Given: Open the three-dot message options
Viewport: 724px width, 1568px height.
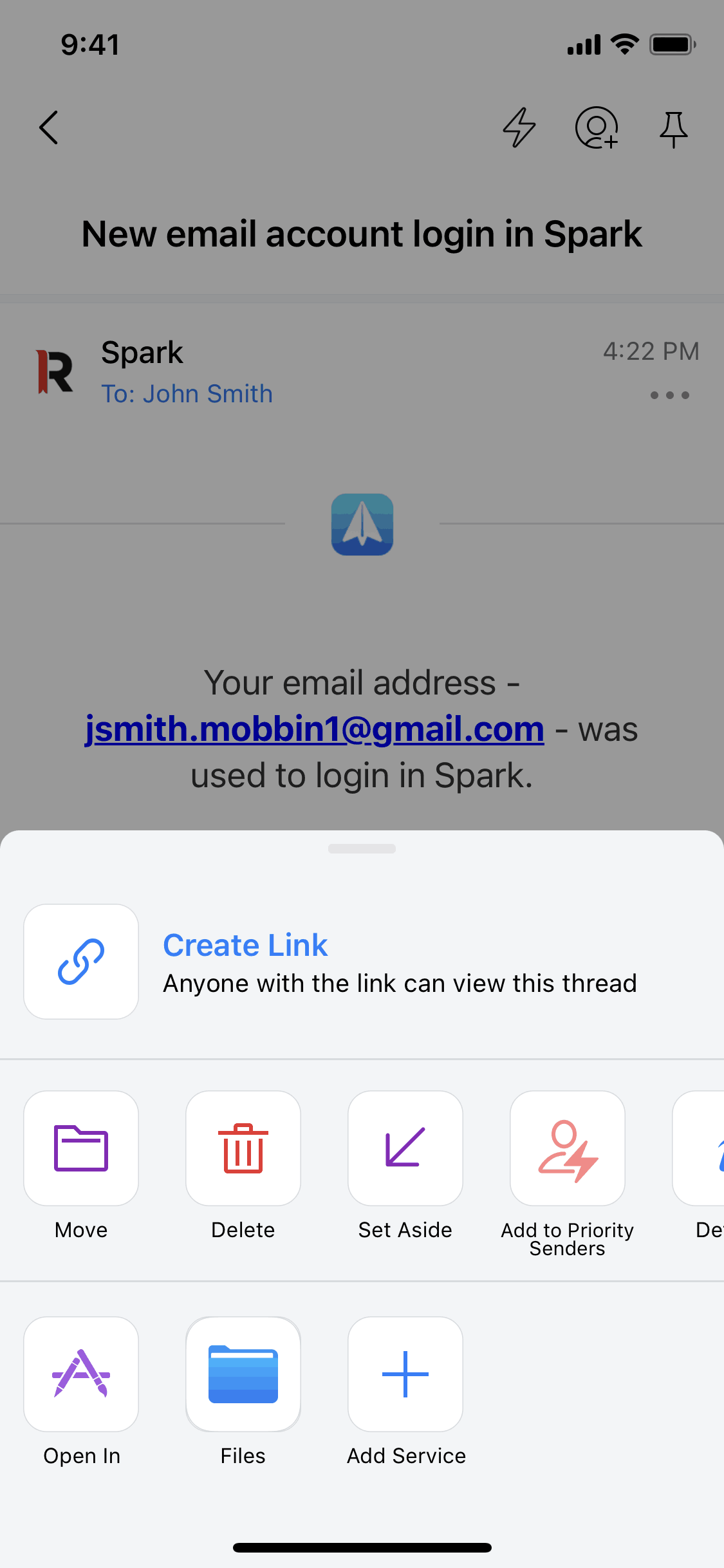Looking at the screenshot, I should click(x=669, y=395).
